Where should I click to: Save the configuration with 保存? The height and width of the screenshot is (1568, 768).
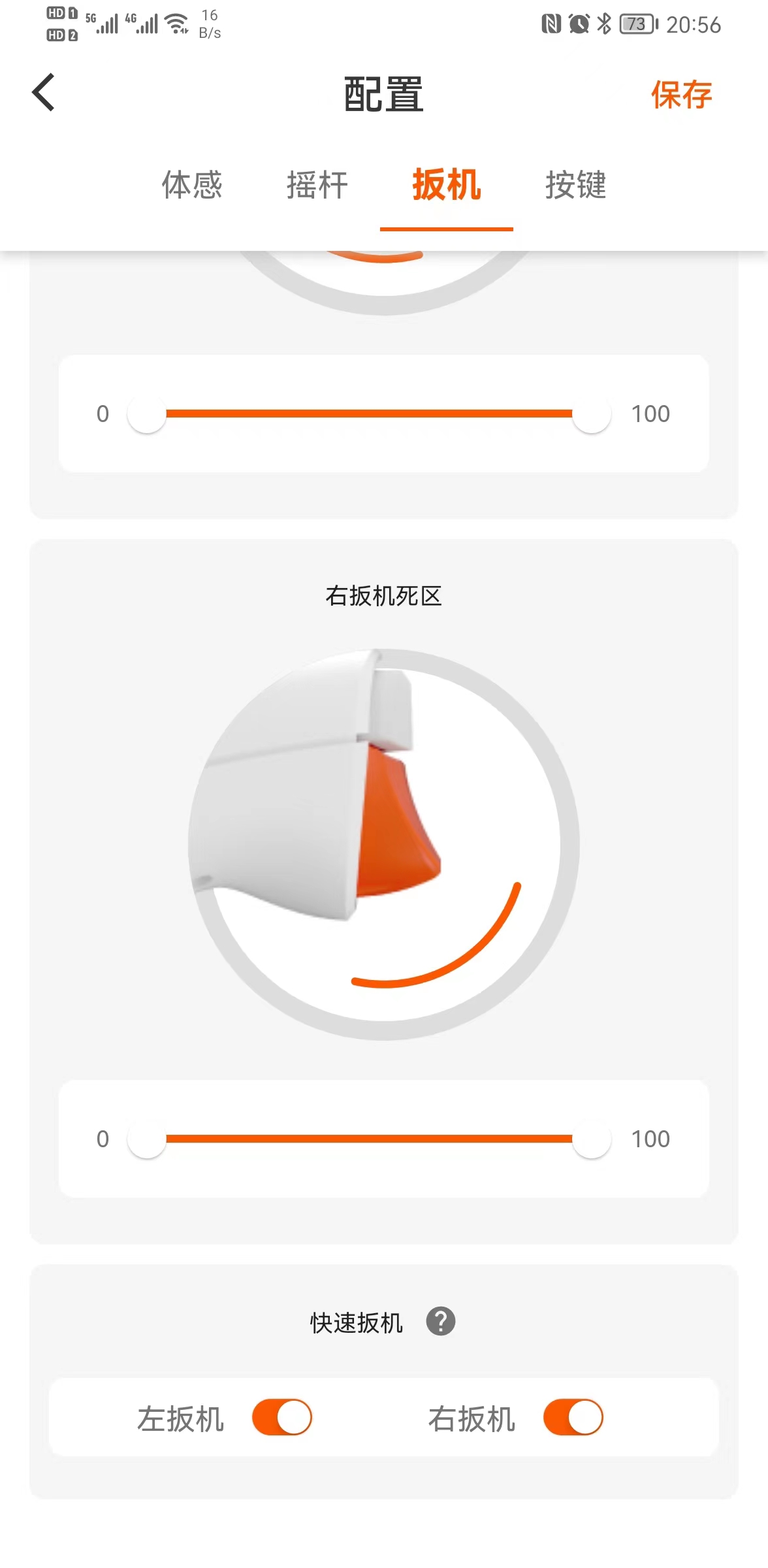680,95
